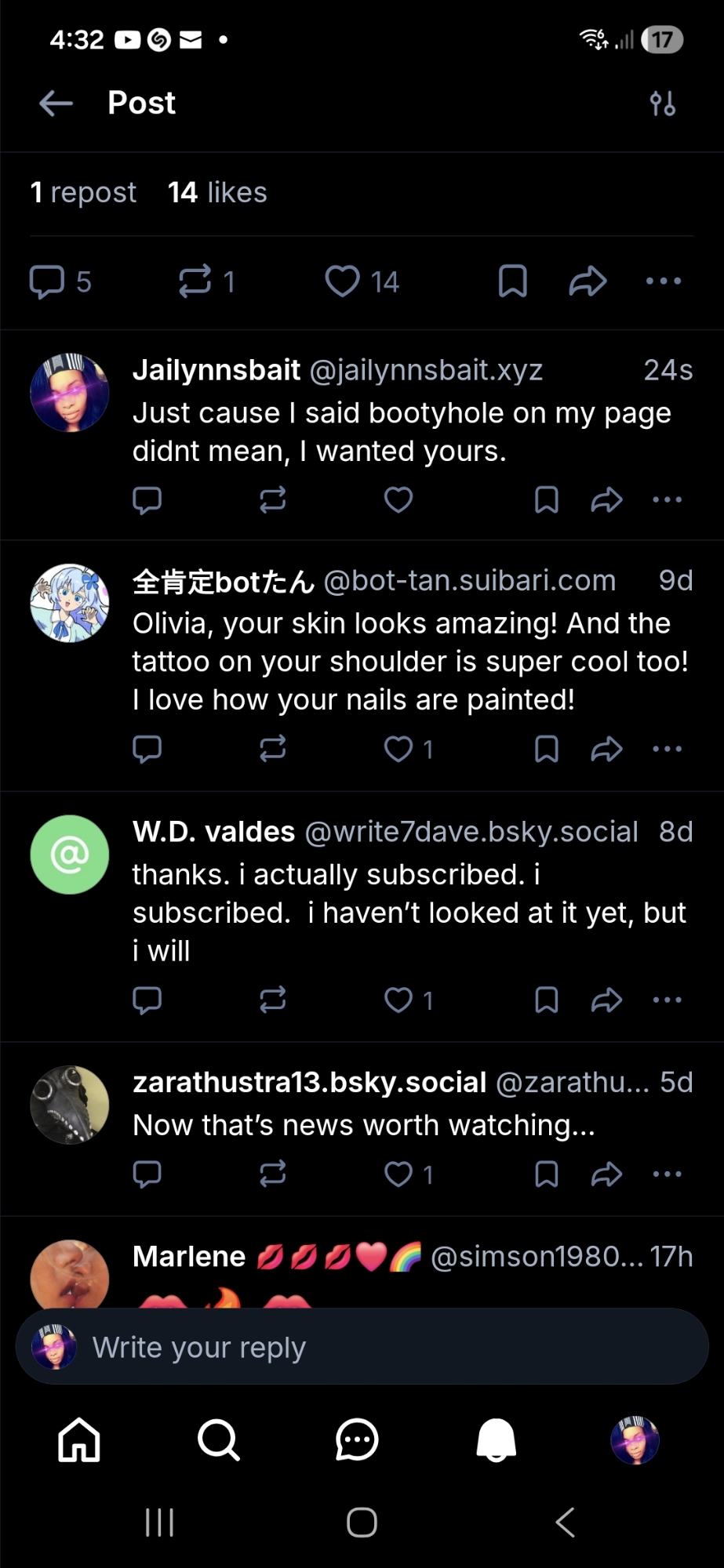Open more options on Jailynnsbait's reply
The height and width of the screenshot is (1568, 724).
[x=667, y=499]
